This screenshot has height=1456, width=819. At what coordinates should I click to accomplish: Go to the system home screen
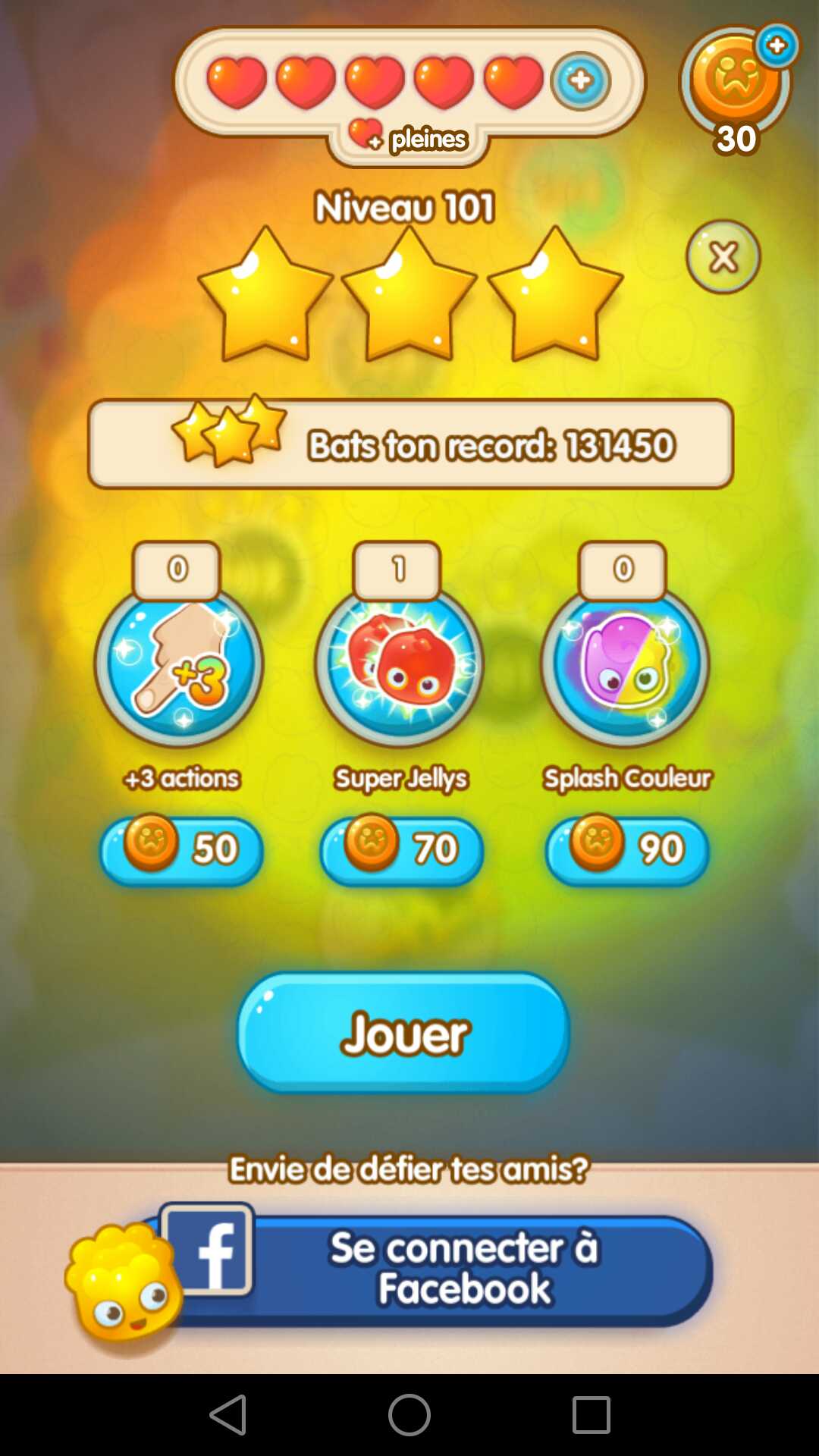pyautogui.click(x=409, y=1415)
